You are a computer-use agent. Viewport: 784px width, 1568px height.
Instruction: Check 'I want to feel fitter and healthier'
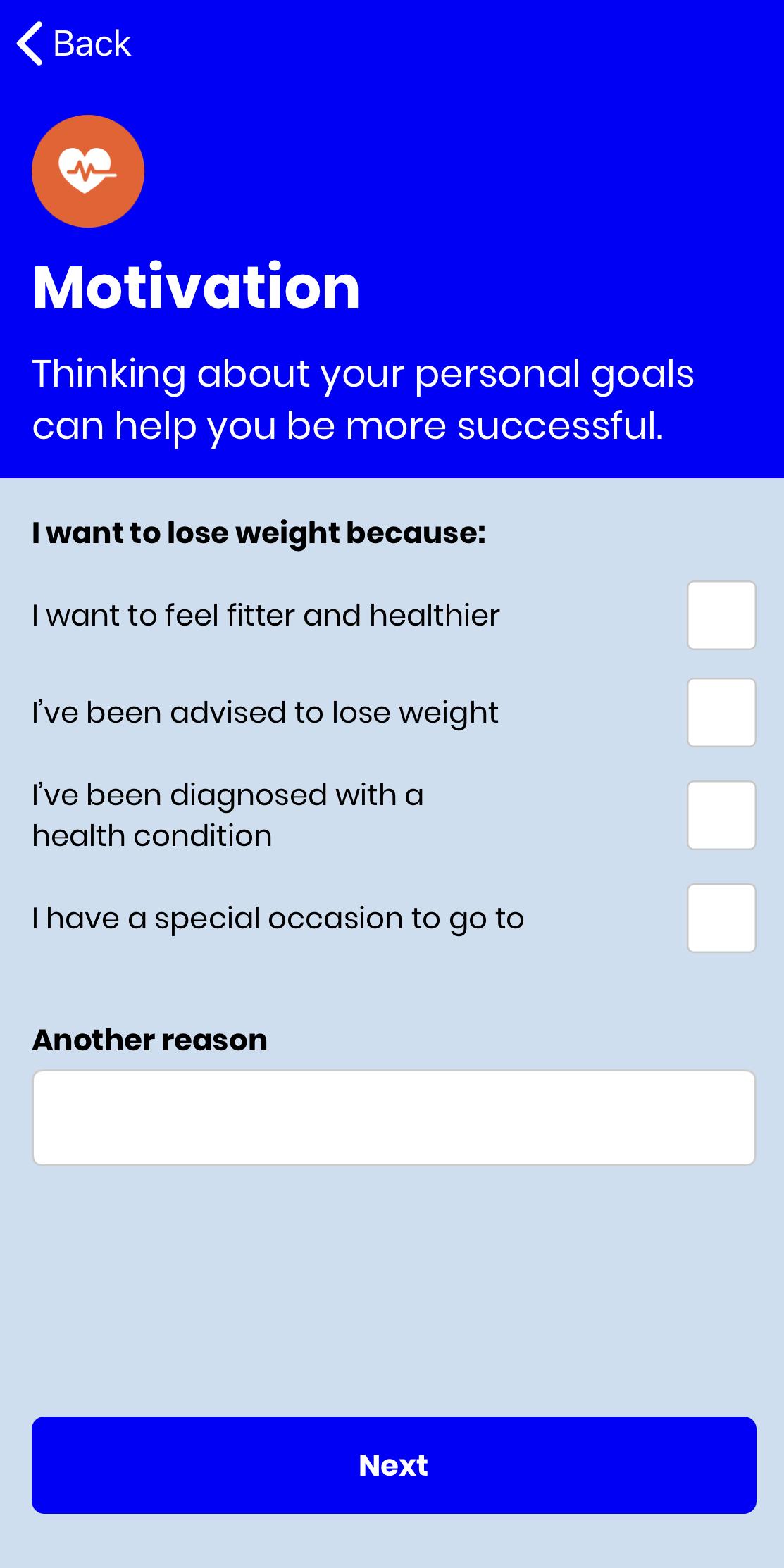click(721, 615)
